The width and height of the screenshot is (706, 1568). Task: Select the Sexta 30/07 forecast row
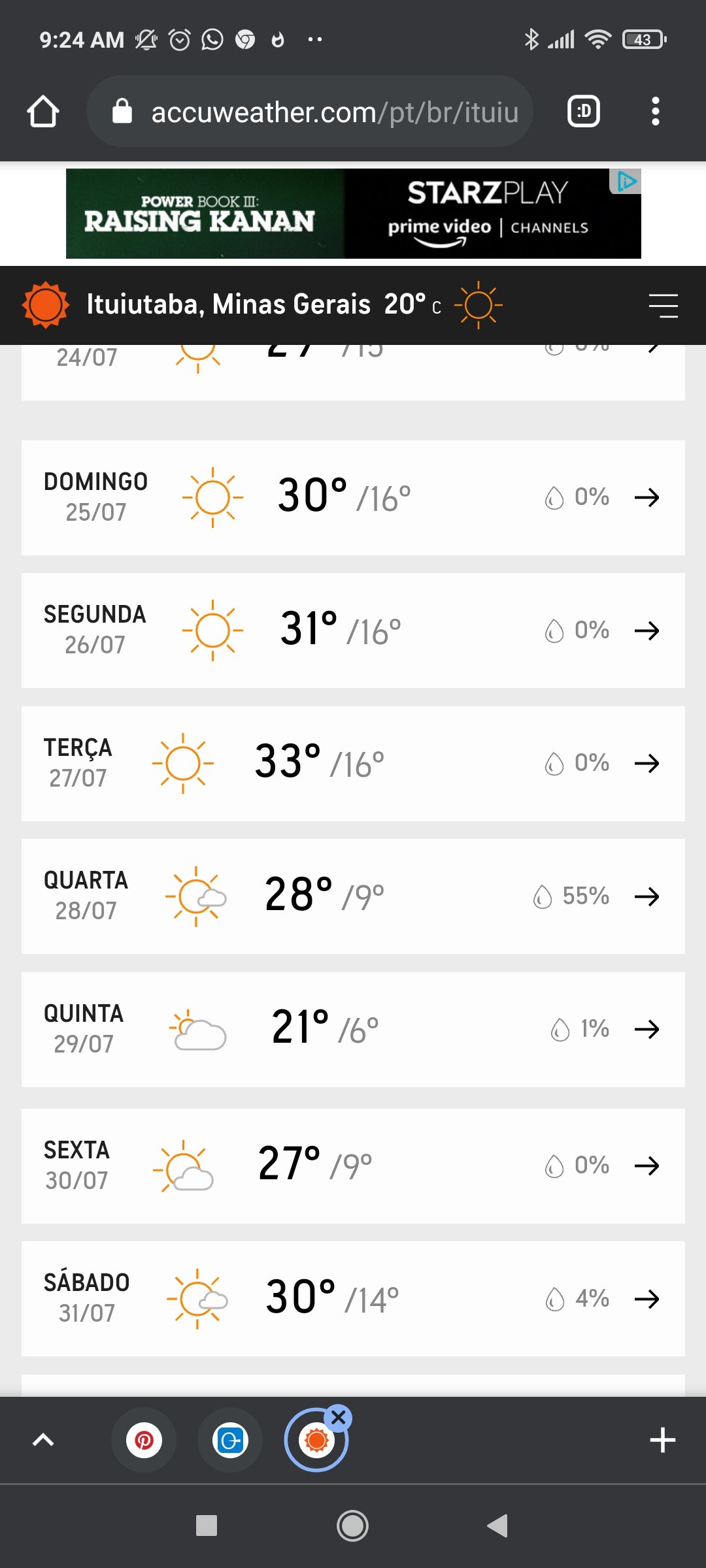coord(353,1166)
